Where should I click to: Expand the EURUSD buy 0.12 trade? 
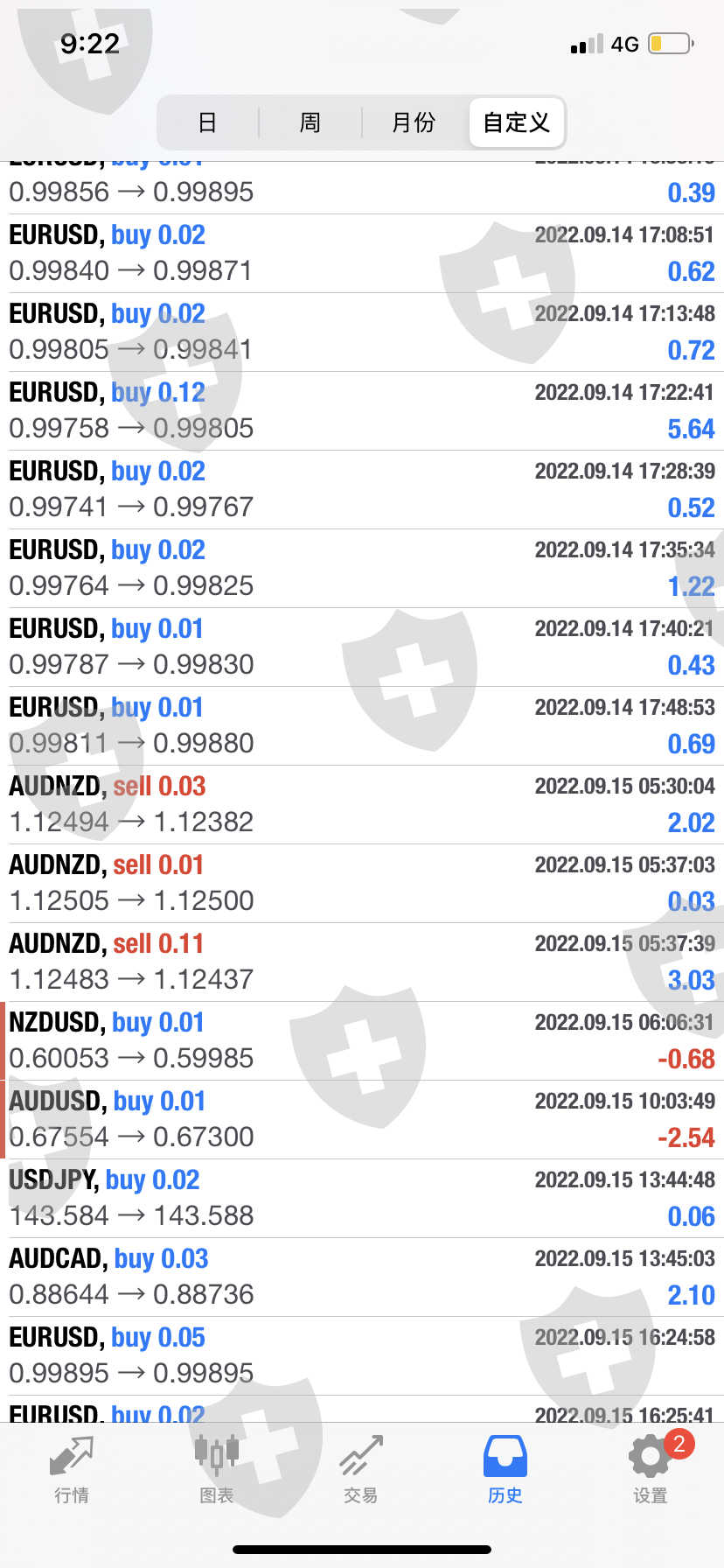tap(362, 410)
